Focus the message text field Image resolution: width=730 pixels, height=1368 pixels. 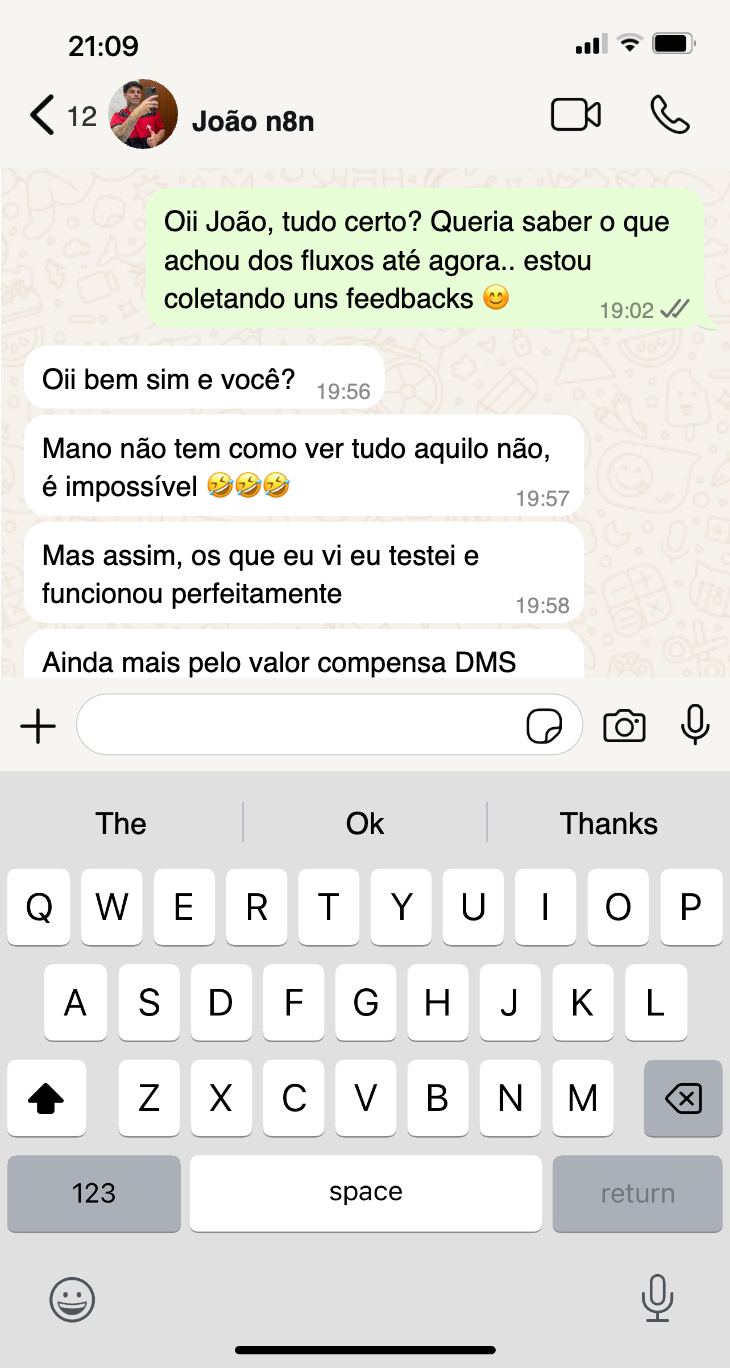[x=300, y=725]
